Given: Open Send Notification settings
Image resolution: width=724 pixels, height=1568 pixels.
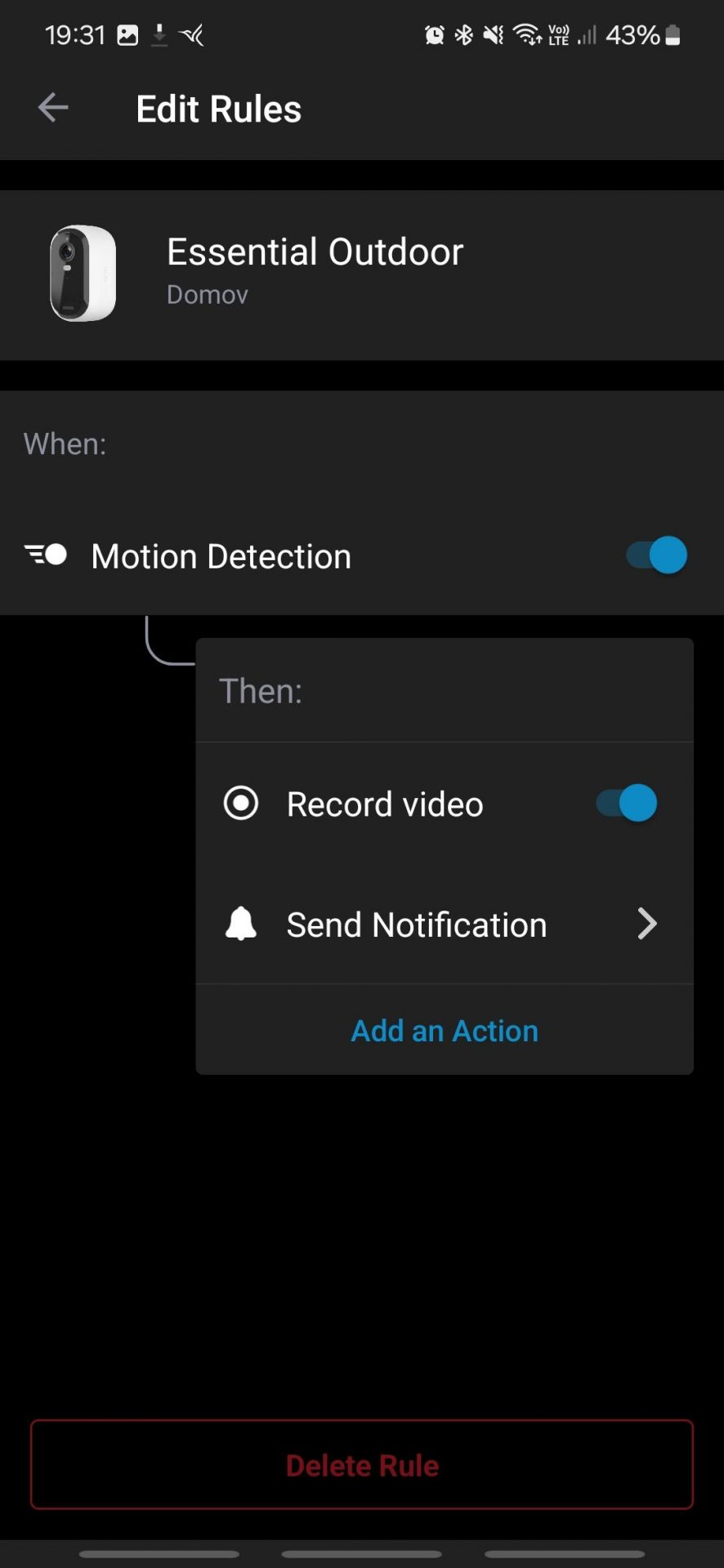Looking at the screenshot, I should [445, 924].
